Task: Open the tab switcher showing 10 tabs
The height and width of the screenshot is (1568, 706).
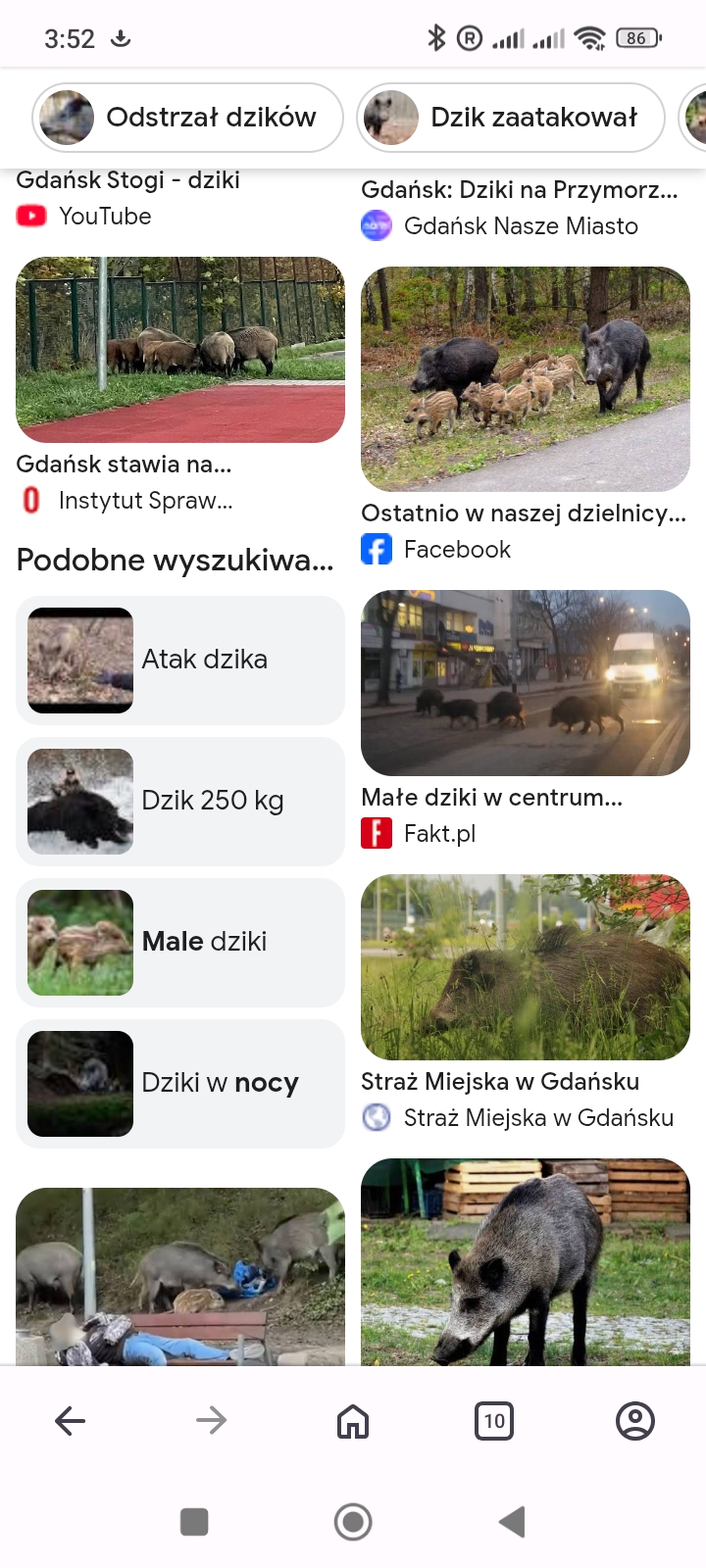Action: (x=494, y=1421)
